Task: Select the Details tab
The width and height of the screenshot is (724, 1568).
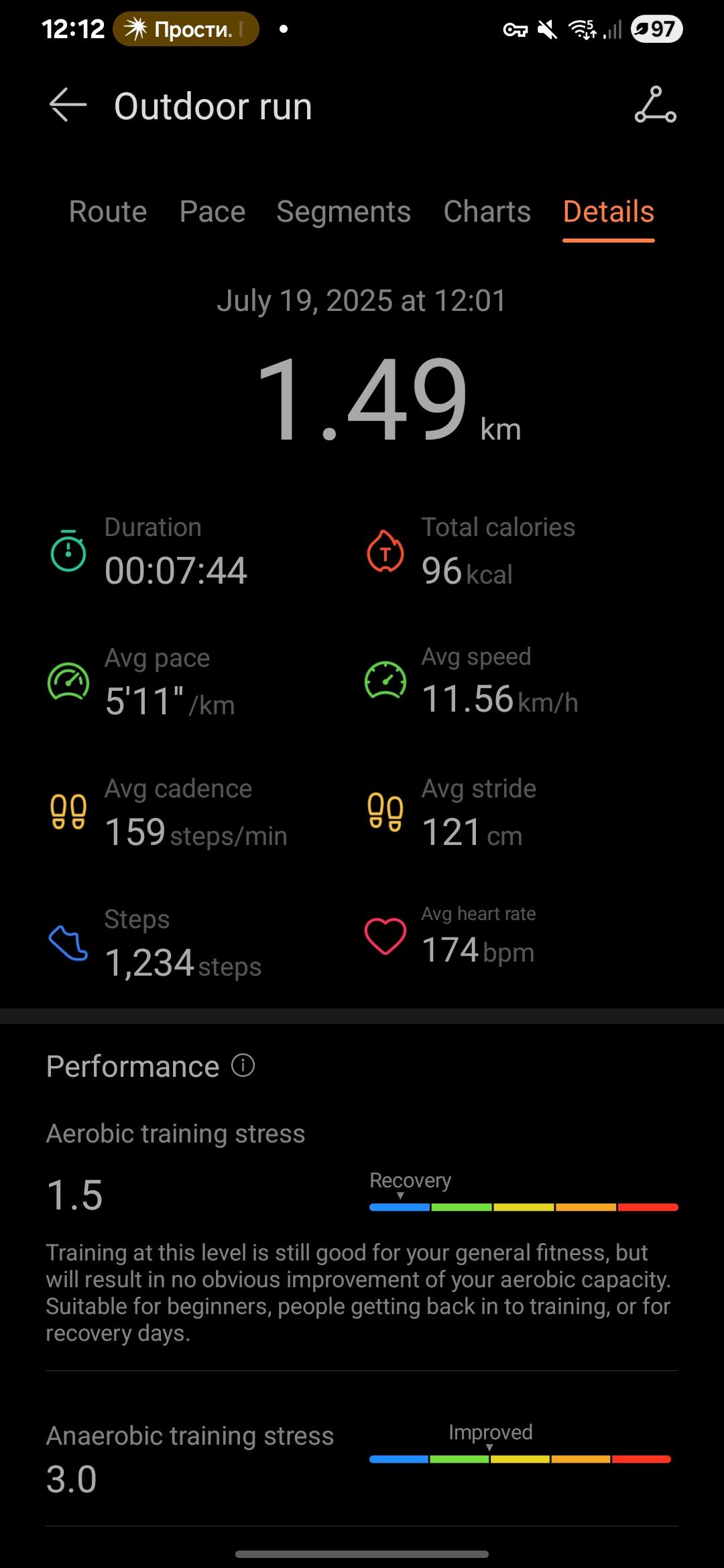Action: 608,212
